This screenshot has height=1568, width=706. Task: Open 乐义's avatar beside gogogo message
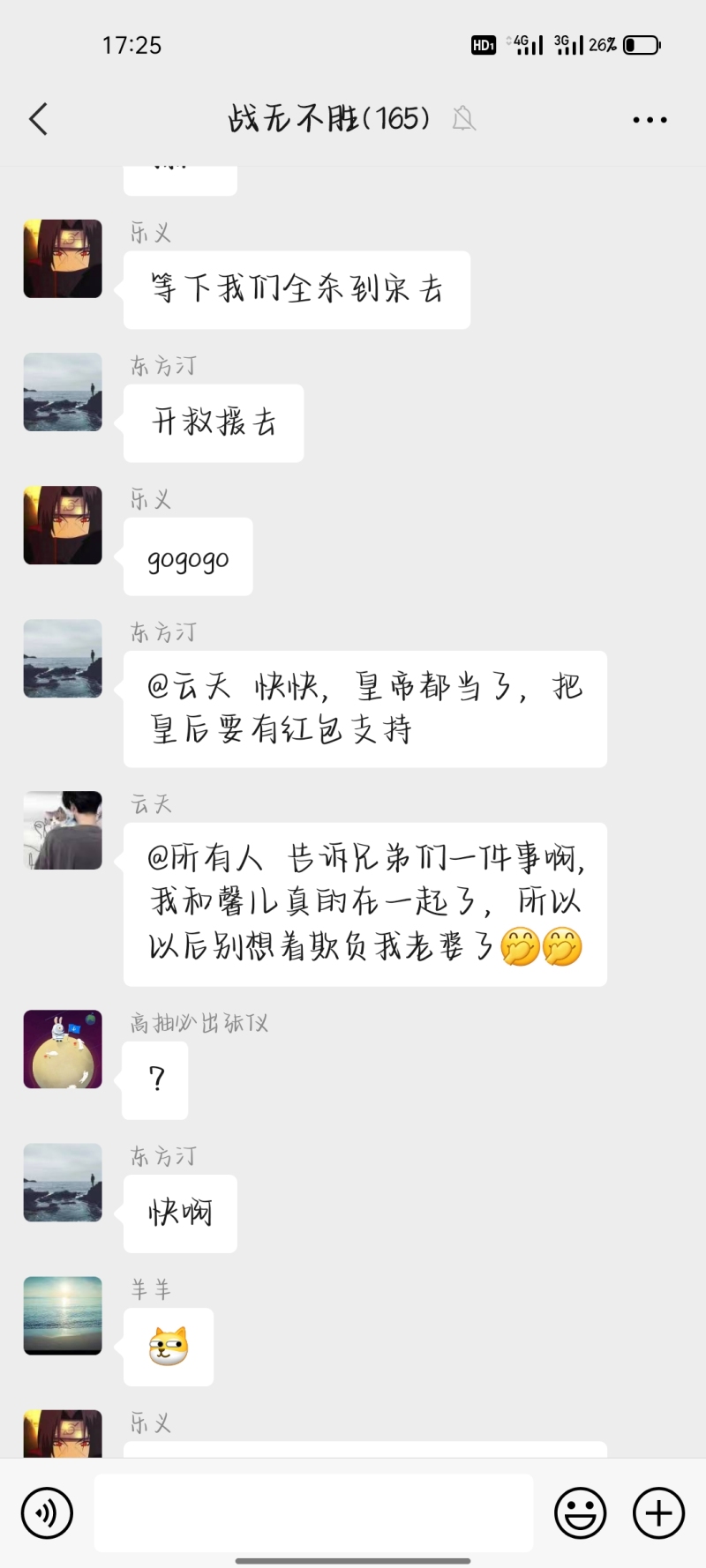(x=63, y=525)
